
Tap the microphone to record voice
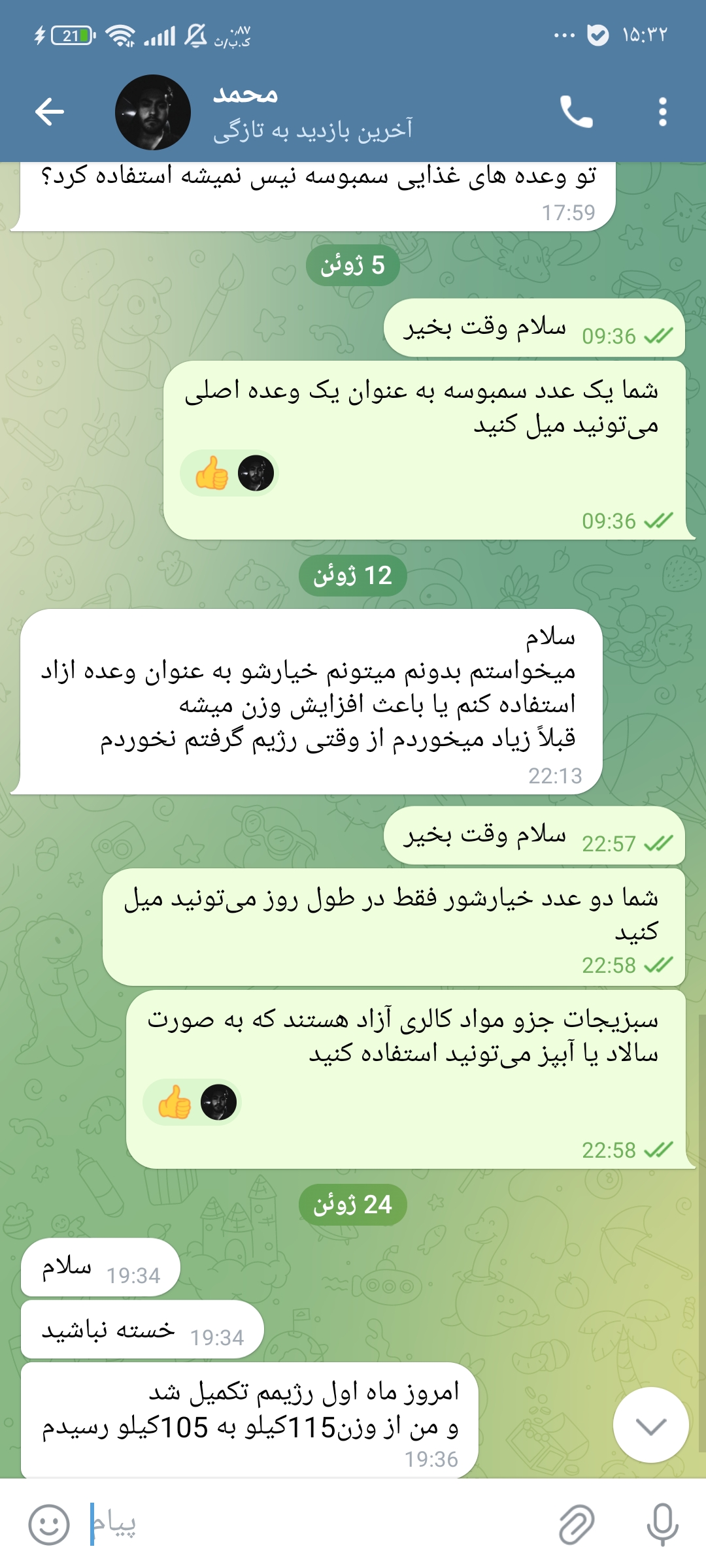pyautogui.click(x=662, y=1525)
